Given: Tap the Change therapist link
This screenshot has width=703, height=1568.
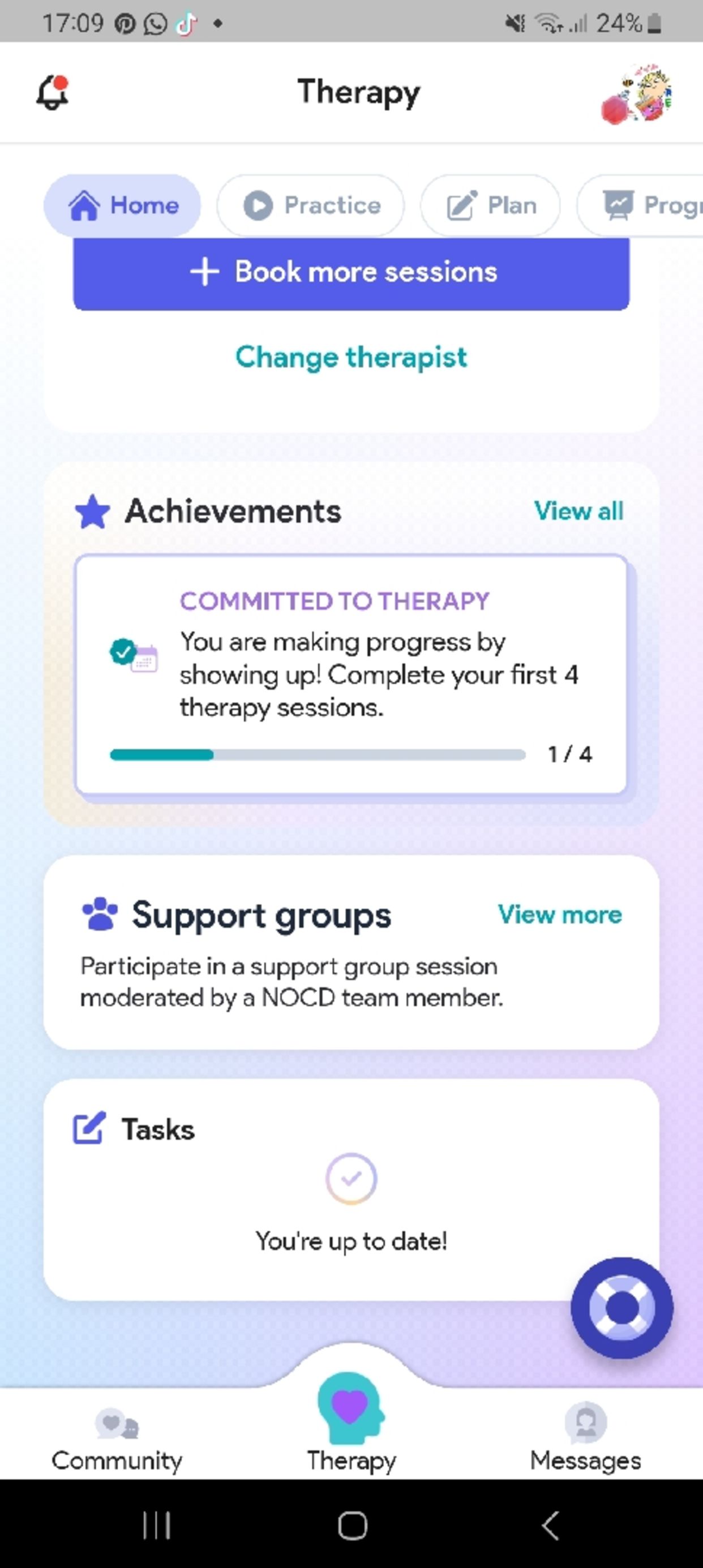Looking at the screenshot, I should tap(351, 356).
